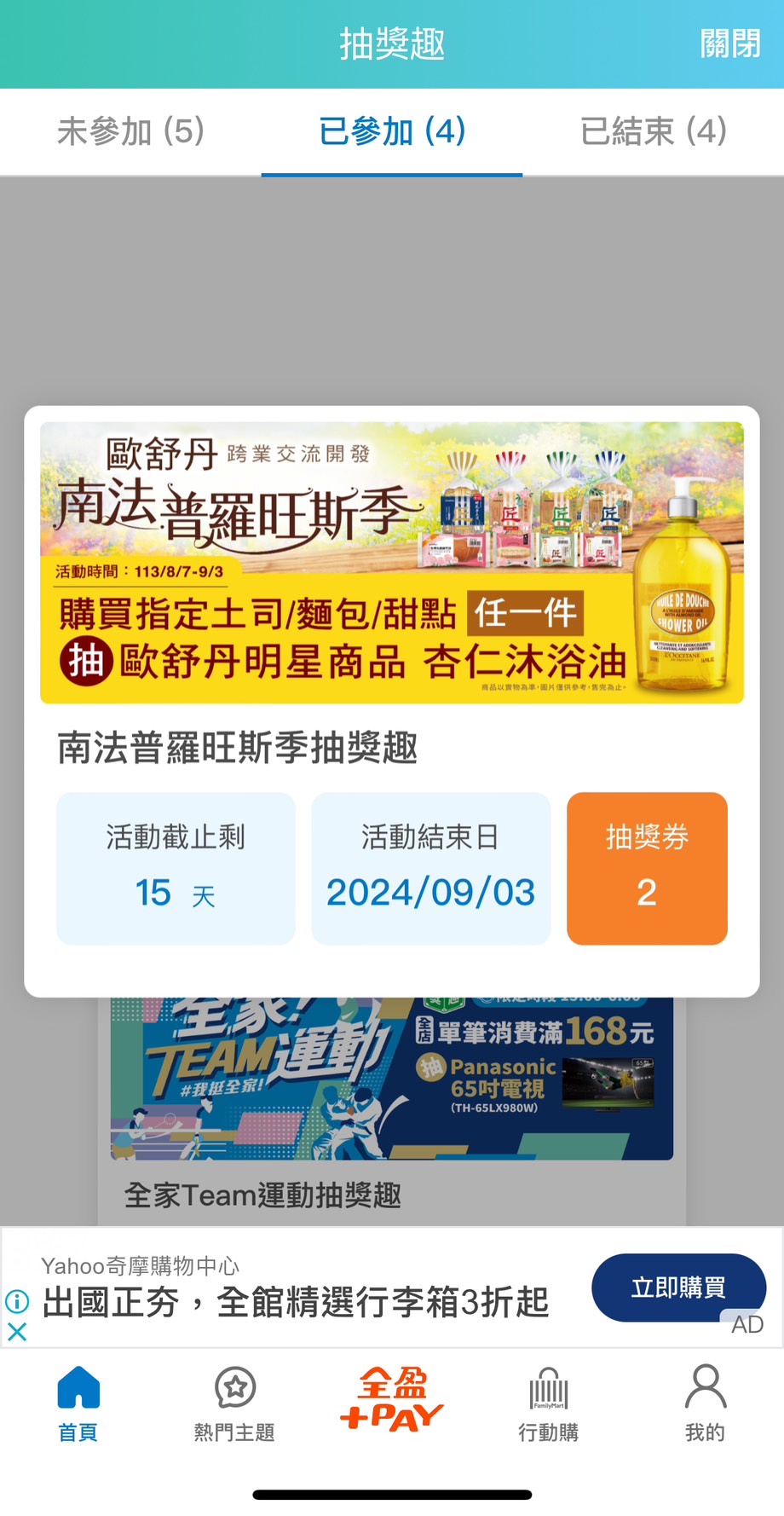Dismiss the Yahoo ad with the X icon
Viewport: 784px width, 1516px height.
(17, 1331)
